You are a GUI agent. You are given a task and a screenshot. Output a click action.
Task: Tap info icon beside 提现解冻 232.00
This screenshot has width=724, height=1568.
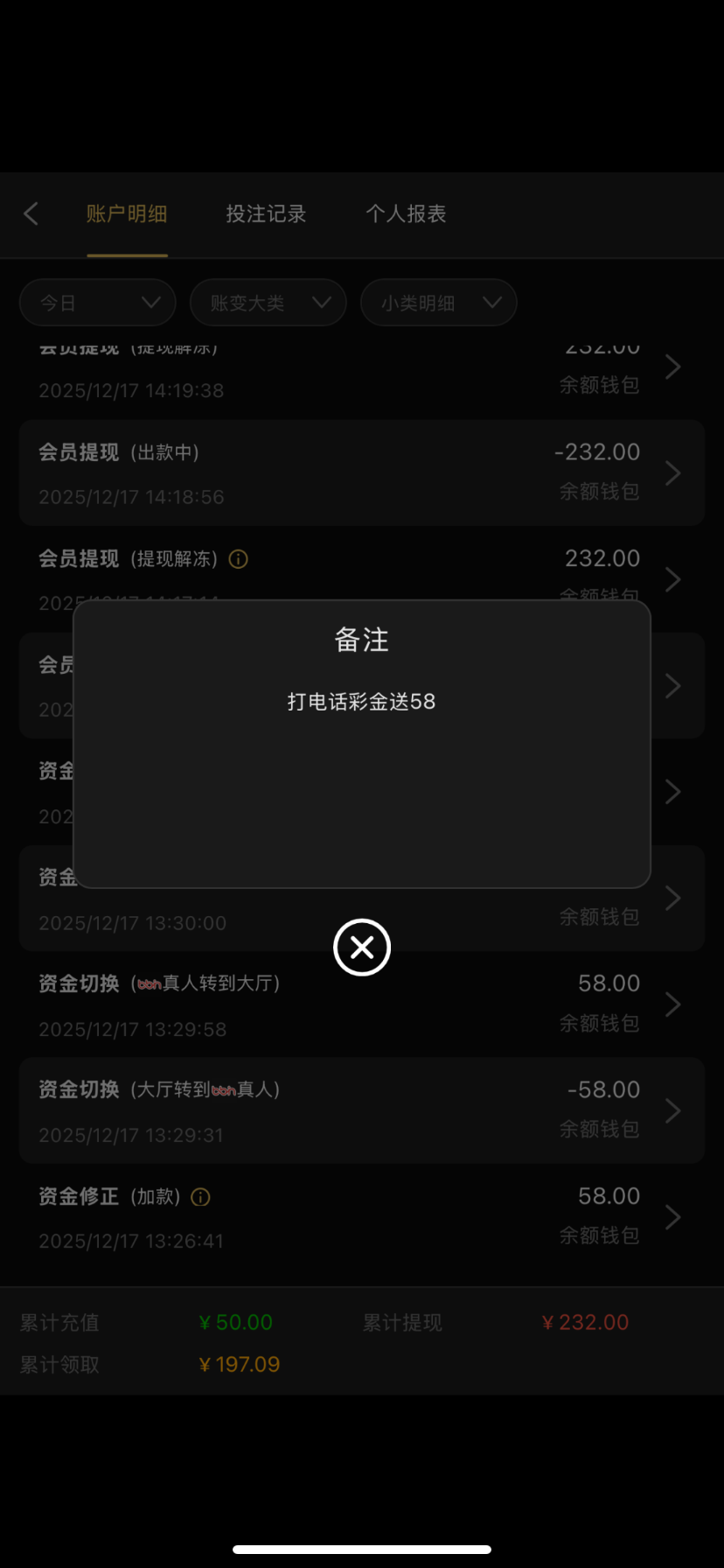tap(238, 559)
